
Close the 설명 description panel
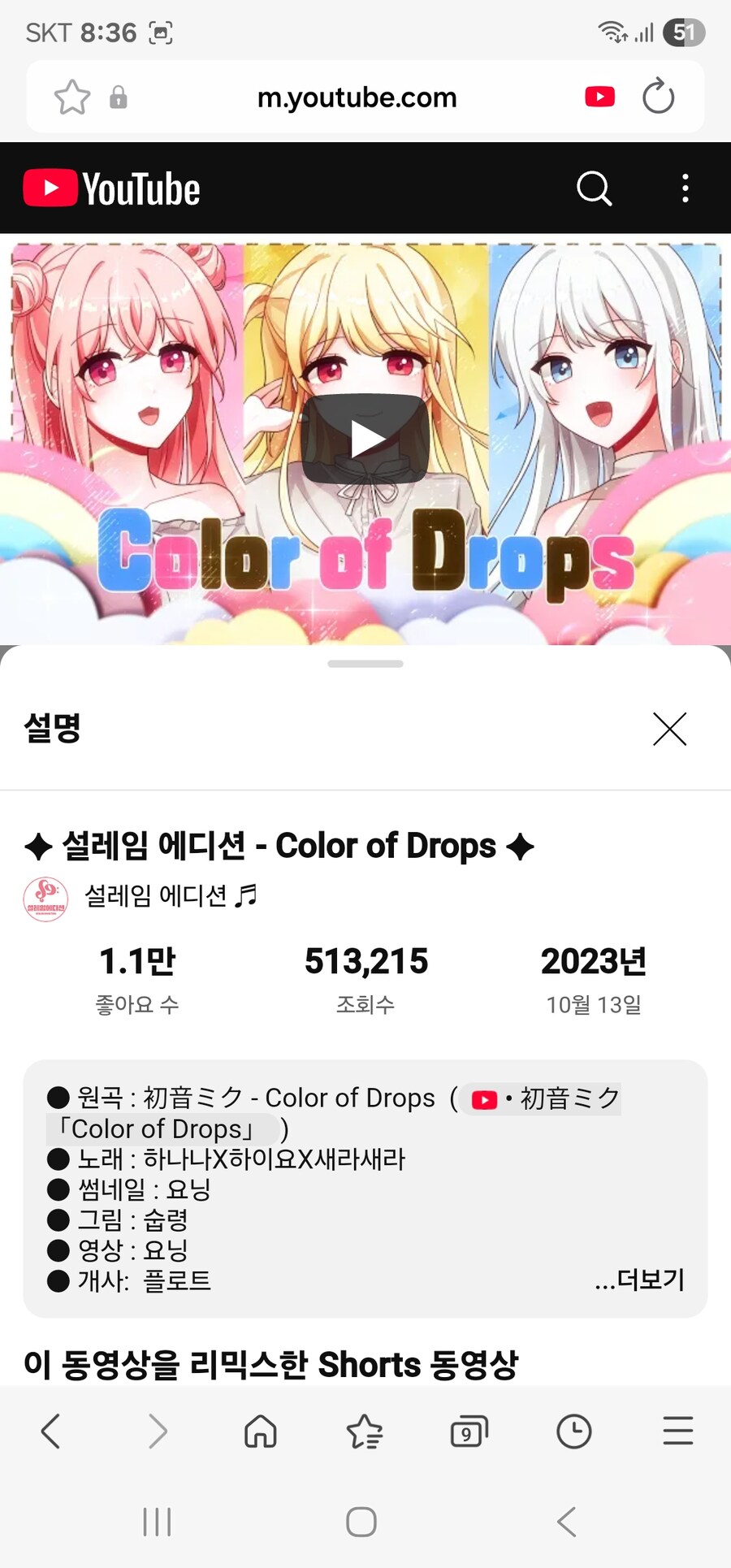point(669,729)
